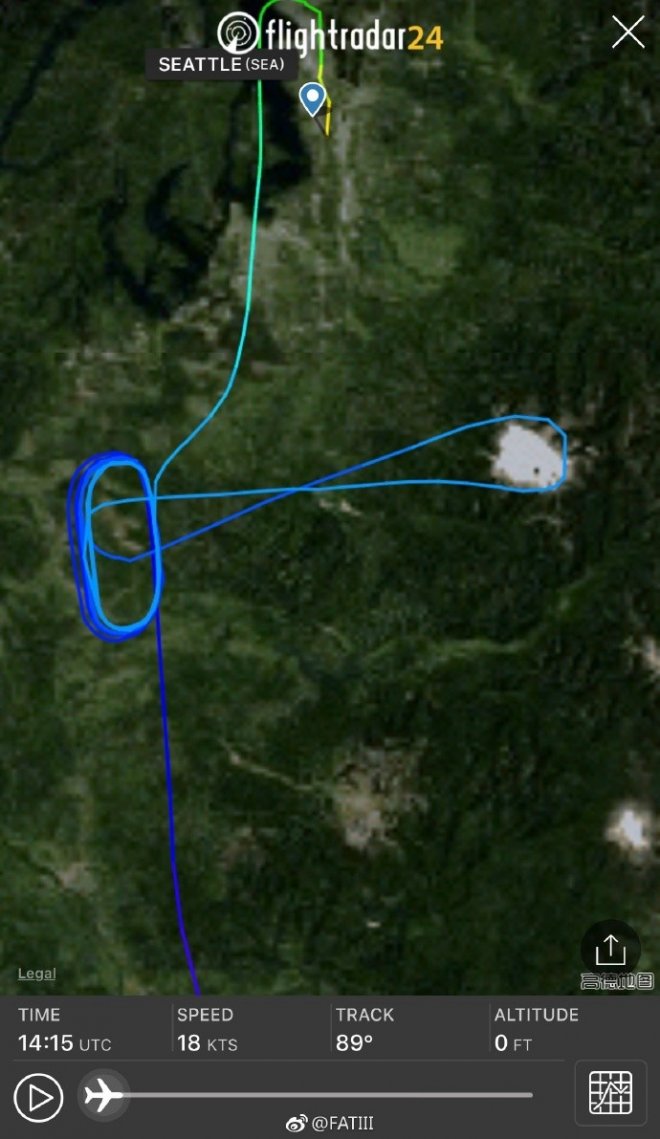Screen dimensions: 660x1139
Task: Tap the Seattle airport pin
Action: click(313, 99)
